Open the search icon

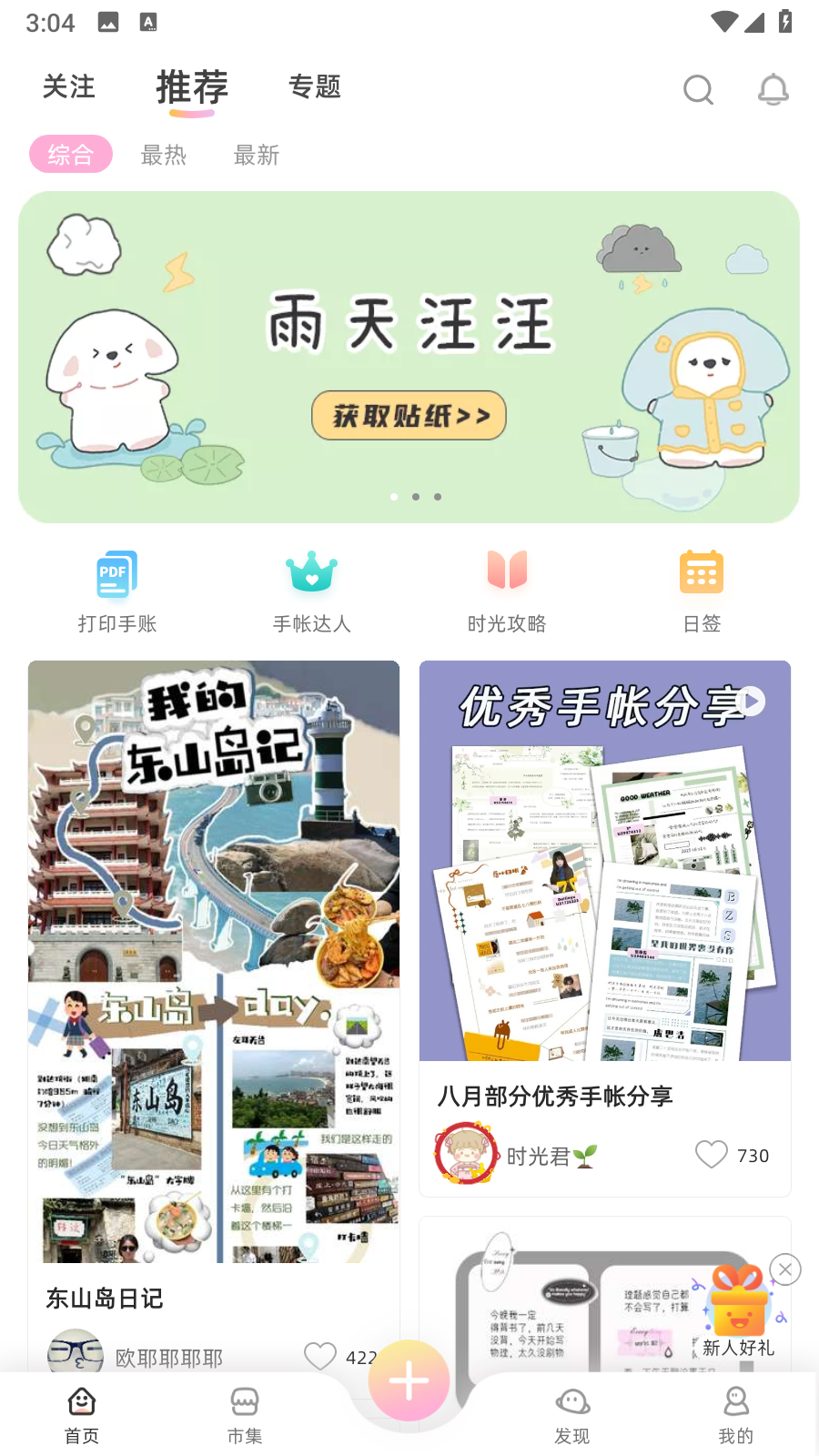click(698, 89)
